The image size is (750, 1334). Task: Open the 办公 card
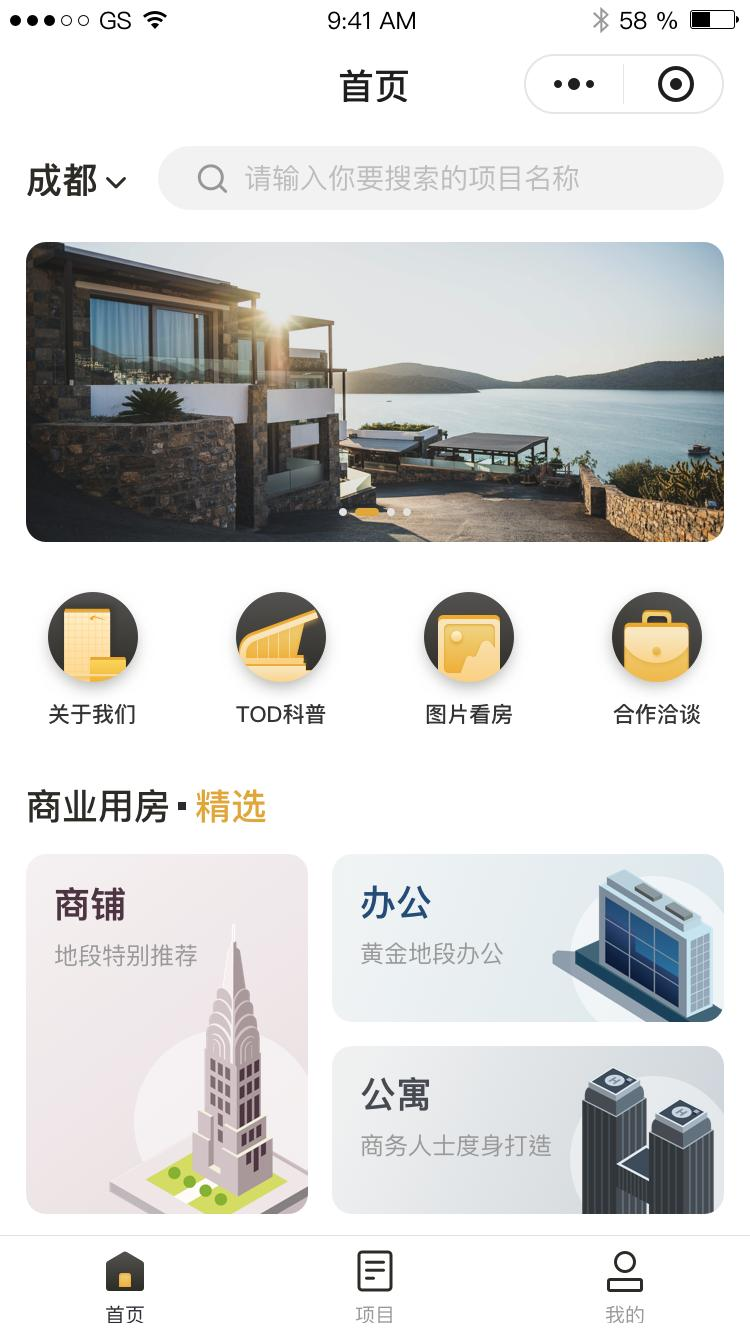(528, 938)
